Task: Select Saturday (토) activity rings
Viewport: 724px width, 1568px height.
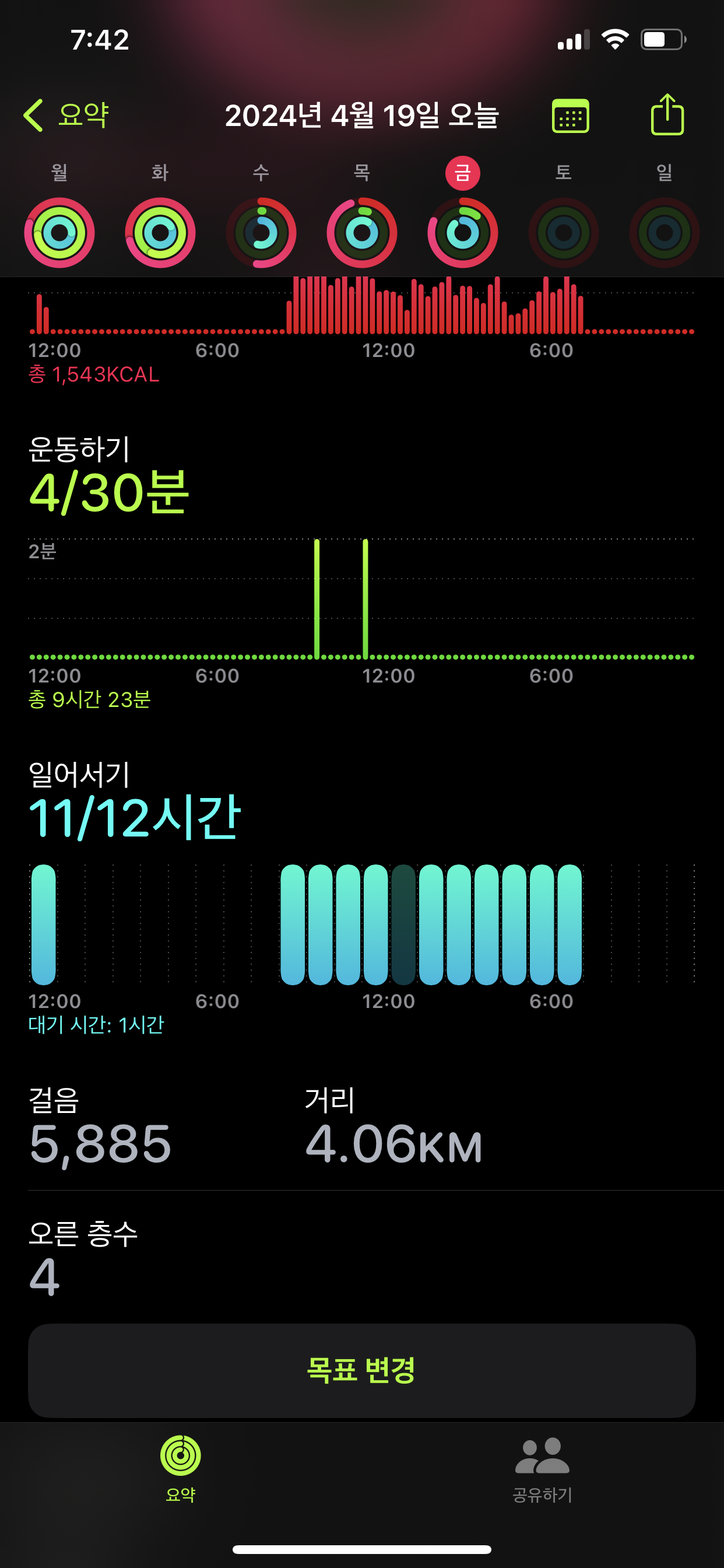Action: point(563,233)
